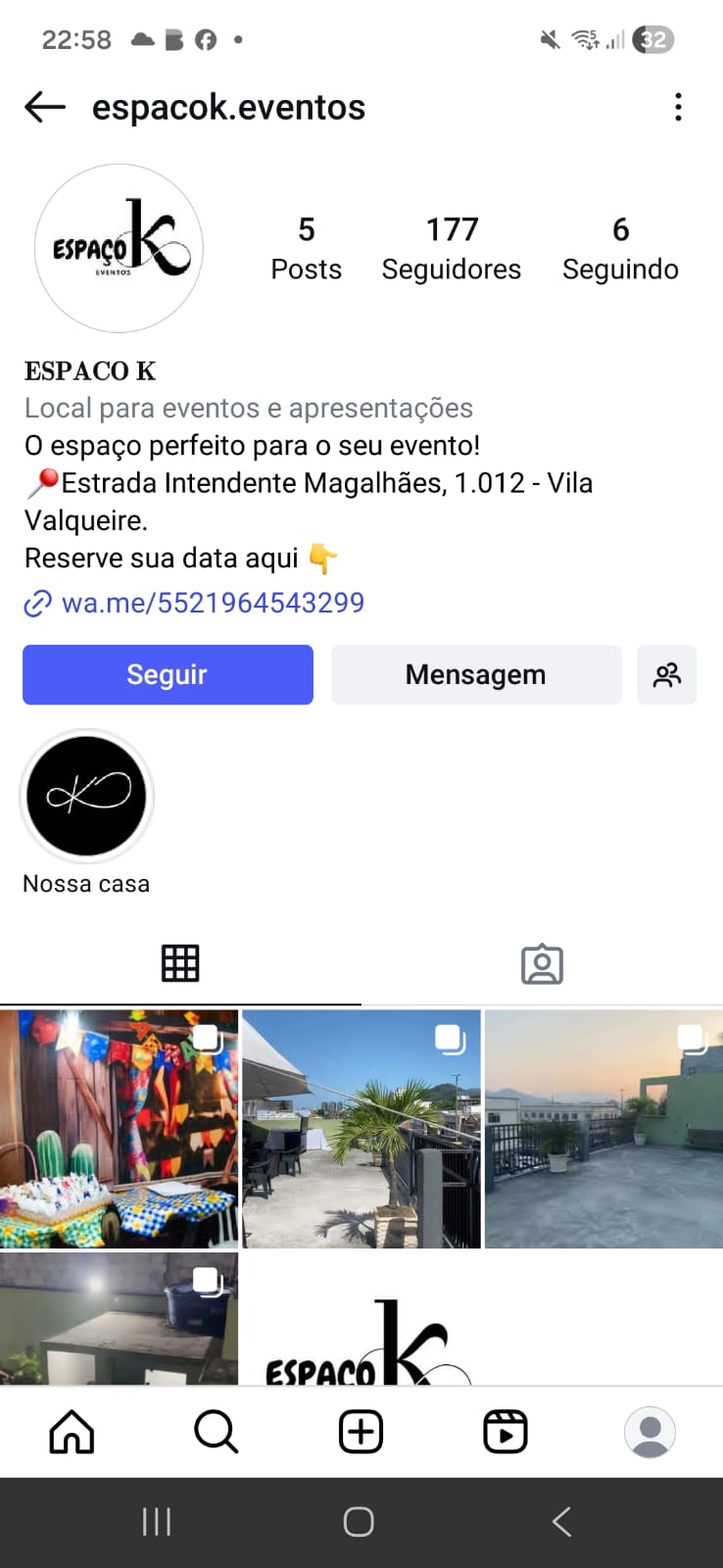Open the Nossa casa story highlight
The width and height of the screenshot is (723, 1568).
(x=86, y=796)
